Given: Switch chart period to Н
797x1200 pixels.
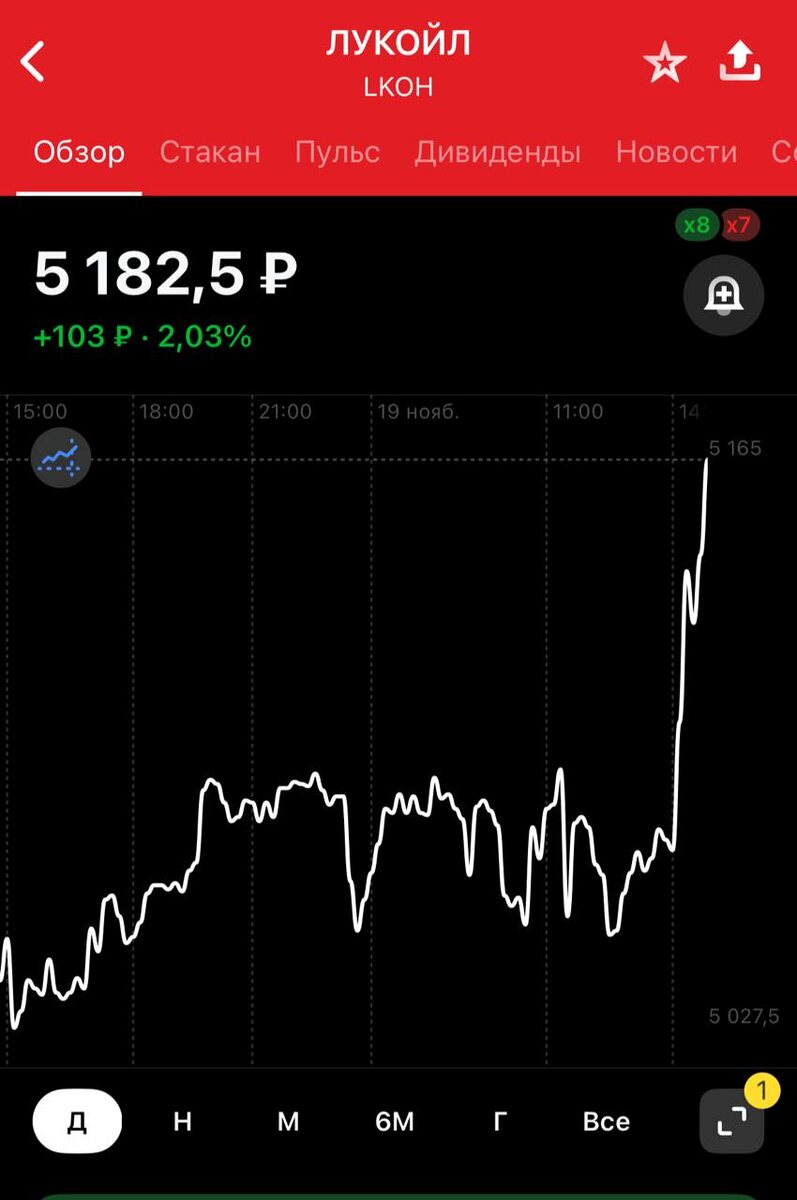Looking at the screenshot, I should (x=182, y=1121).
